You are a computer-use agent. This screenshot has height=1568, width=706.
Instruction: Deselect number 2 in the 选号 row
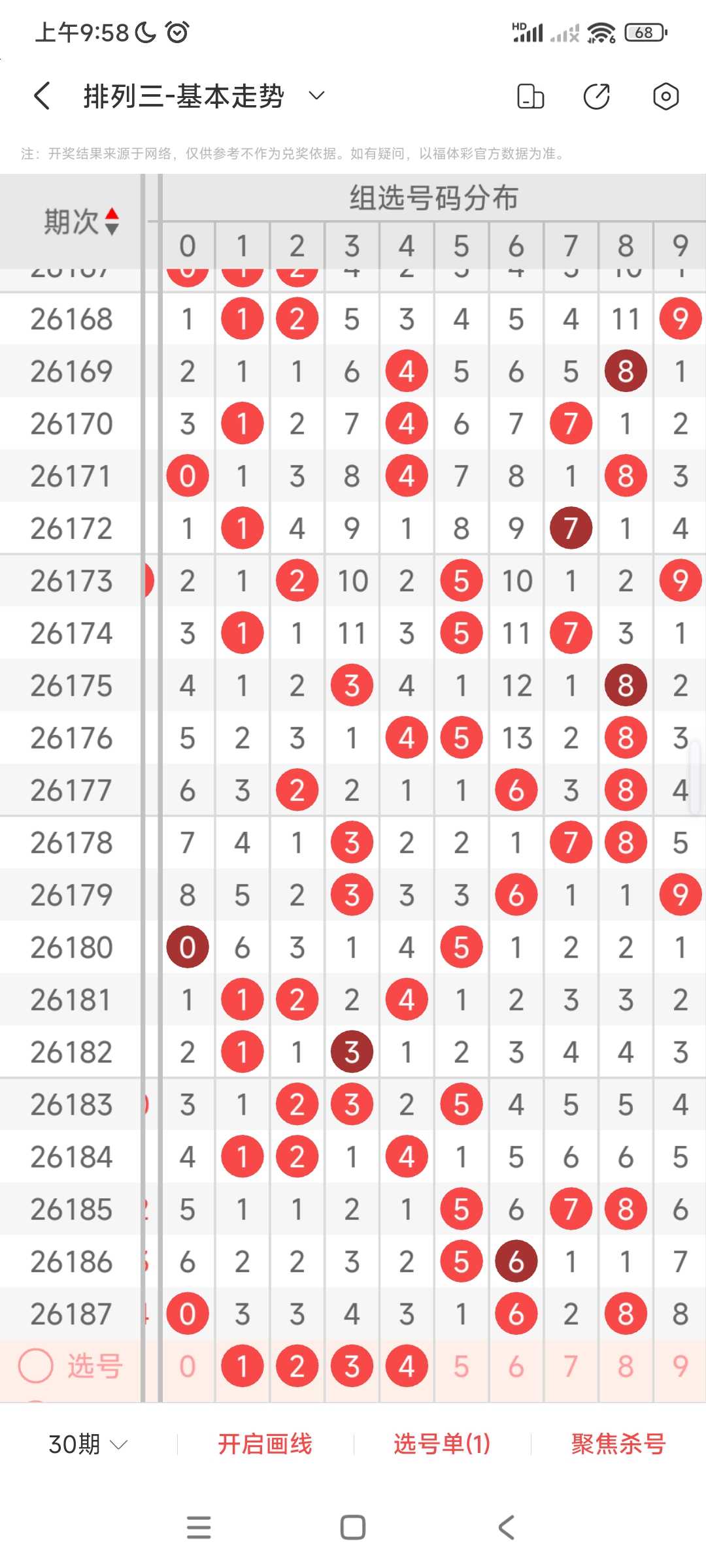pyautogui.click(x=297, y=1365)
